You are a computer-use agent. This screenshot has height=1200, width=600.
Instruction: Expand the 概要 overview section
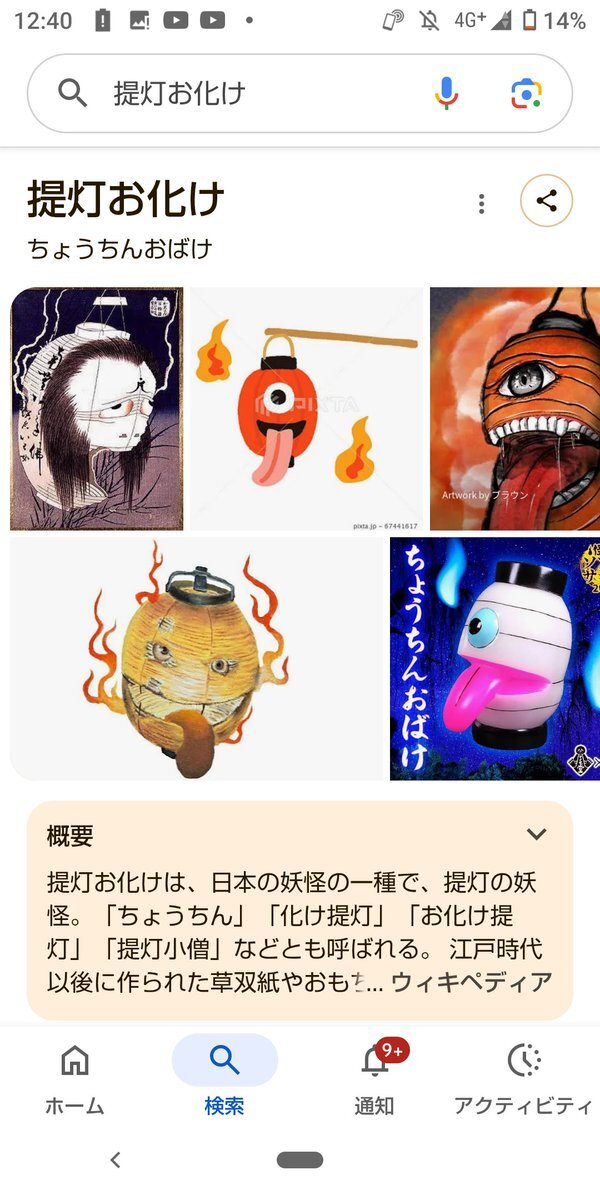tap(537, 834)
